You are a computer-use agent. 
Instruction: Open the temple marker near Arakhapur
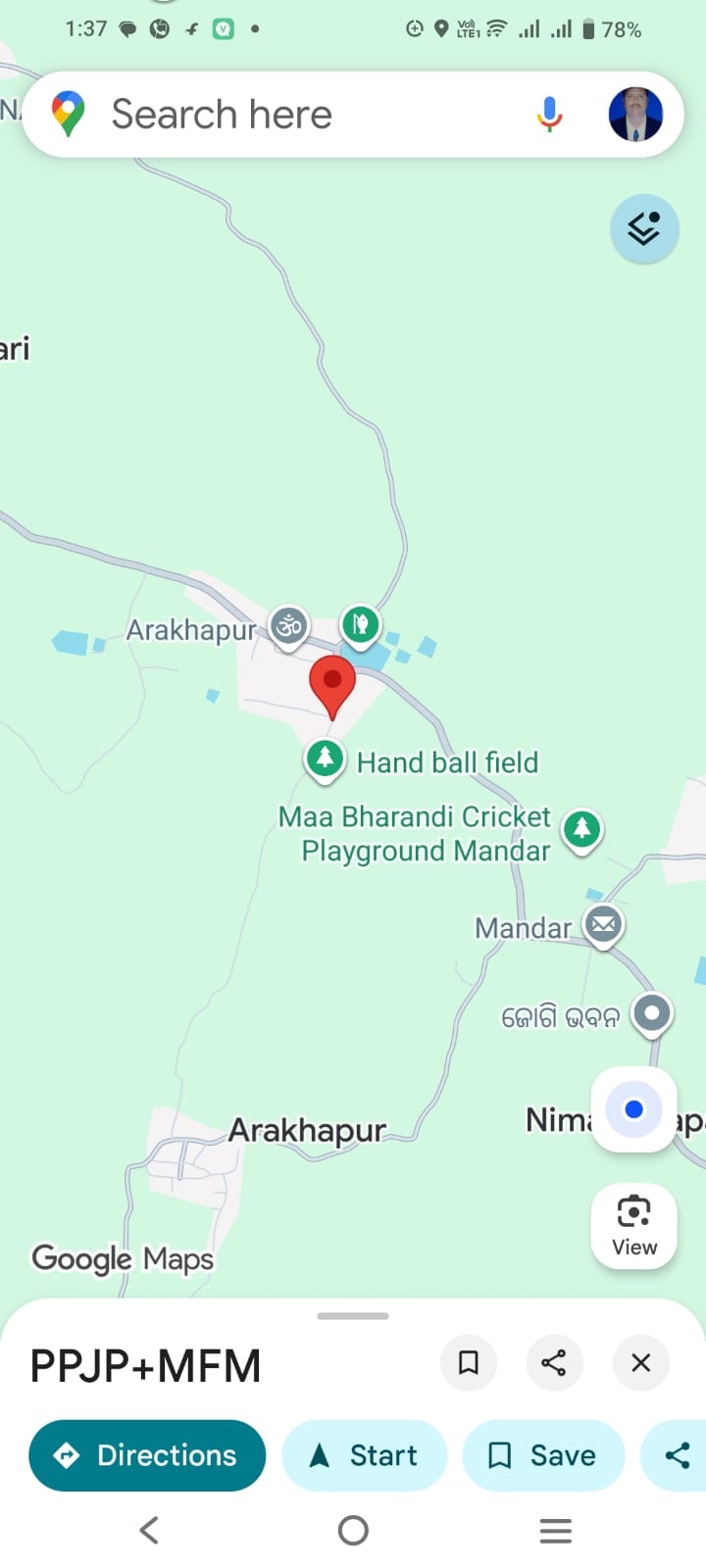click(288, 624)
